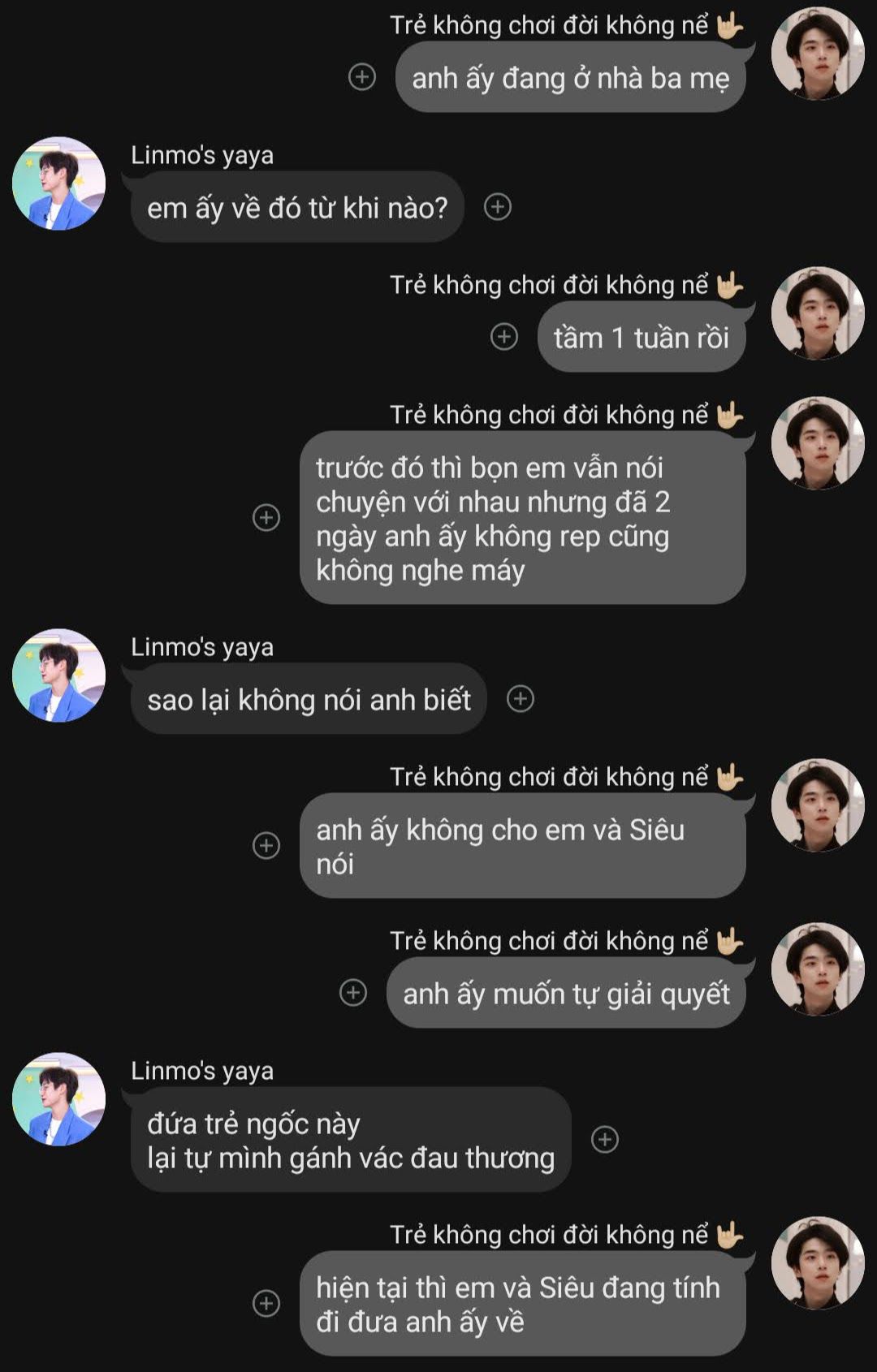Add reaction to 'đứa trẻ ngốc này' message
Image resolution: width=877 pixels, height=1372 pixels.
tap(604, 1139)
